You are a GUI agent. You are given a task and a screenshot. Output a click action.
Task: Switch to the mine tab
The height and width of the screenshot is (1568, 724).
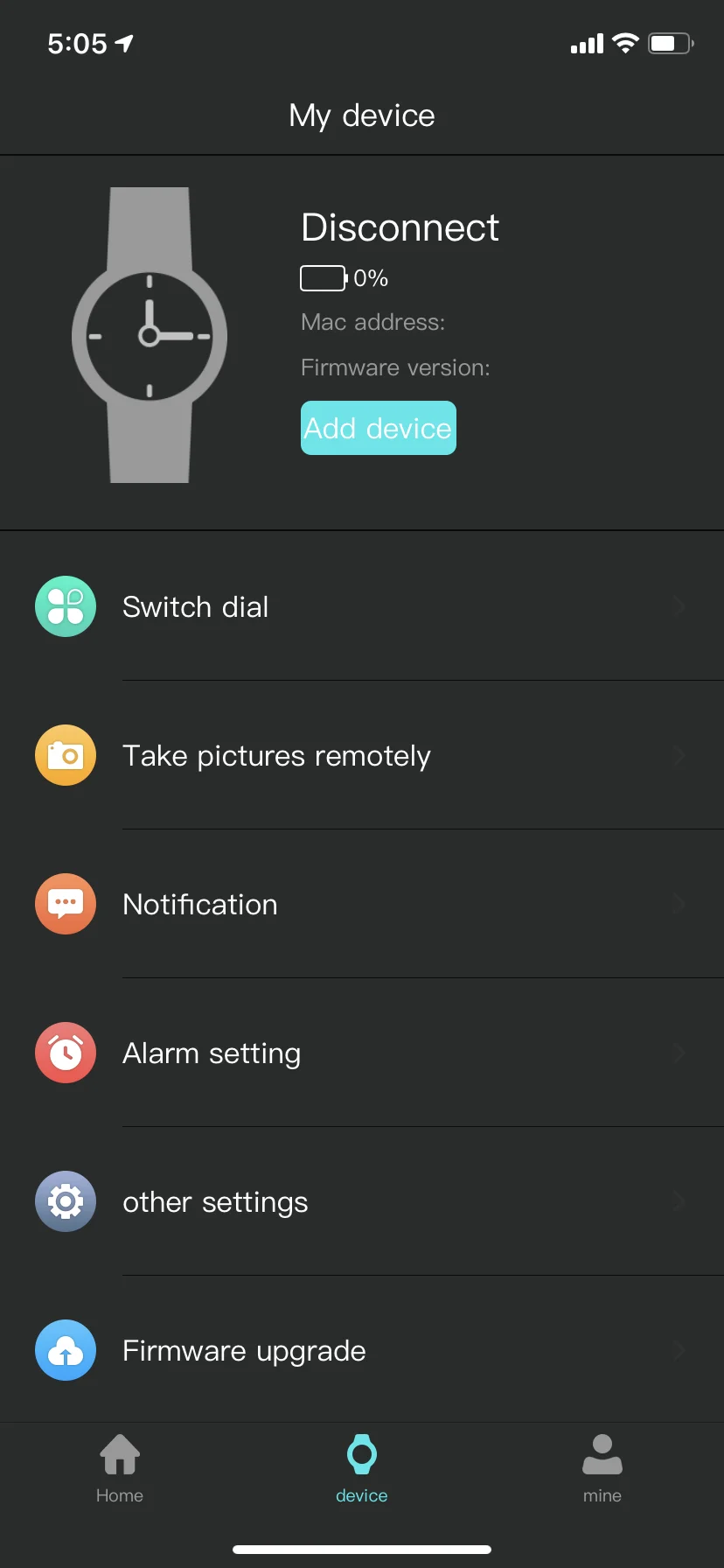click(602, 1469)
